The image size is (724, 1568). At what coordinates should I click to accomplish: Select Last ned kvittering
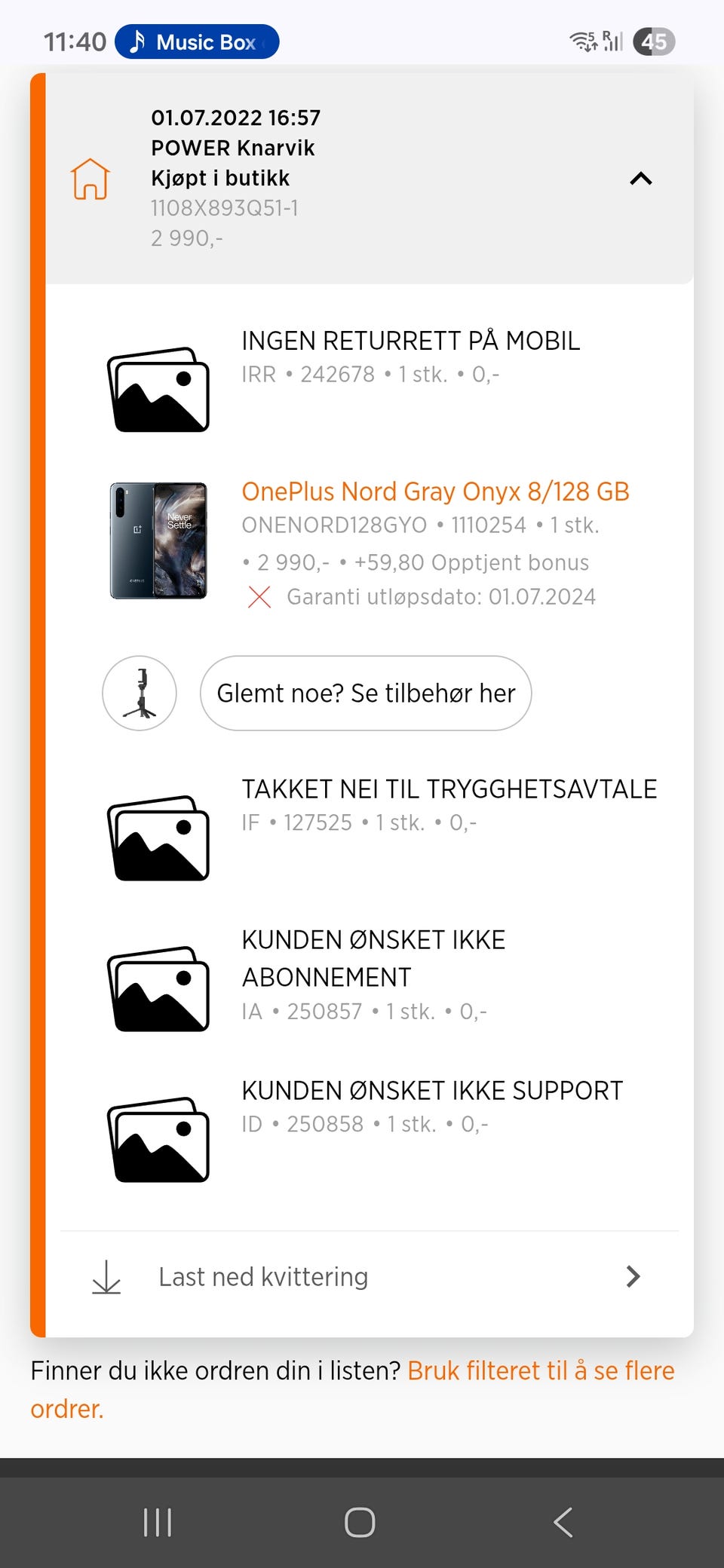click(x=261, y=1276)
